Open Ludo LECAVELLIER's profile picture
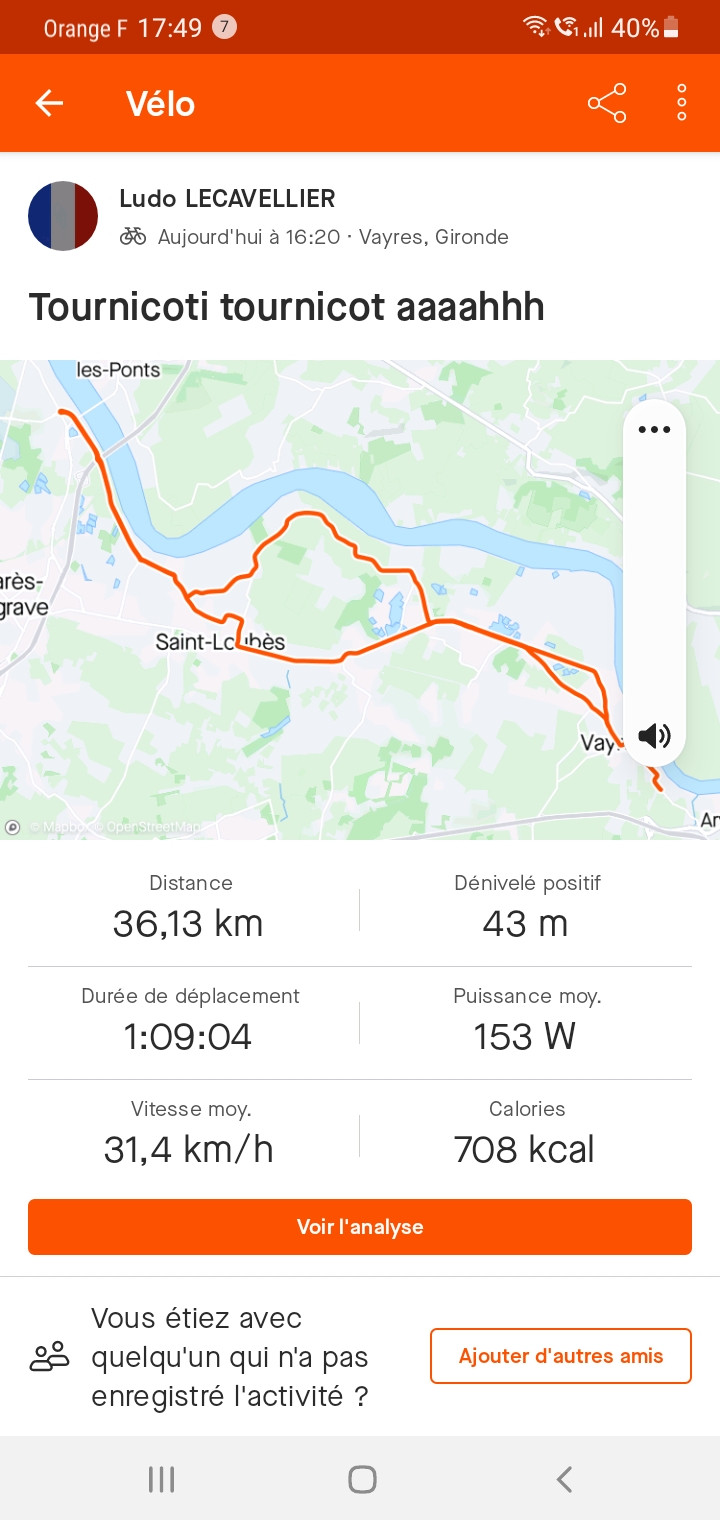Viewport: 720px width, 1520px height. pos(63,216)
